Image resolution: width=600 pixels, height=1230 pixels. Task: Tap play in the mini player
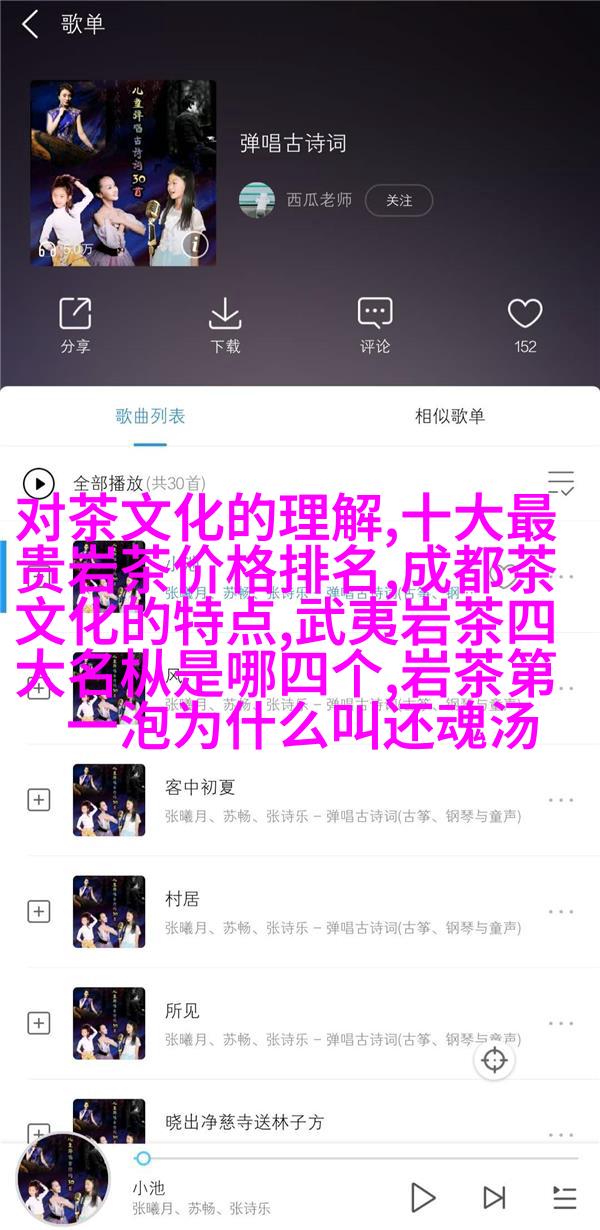[x=423, y=1196]
